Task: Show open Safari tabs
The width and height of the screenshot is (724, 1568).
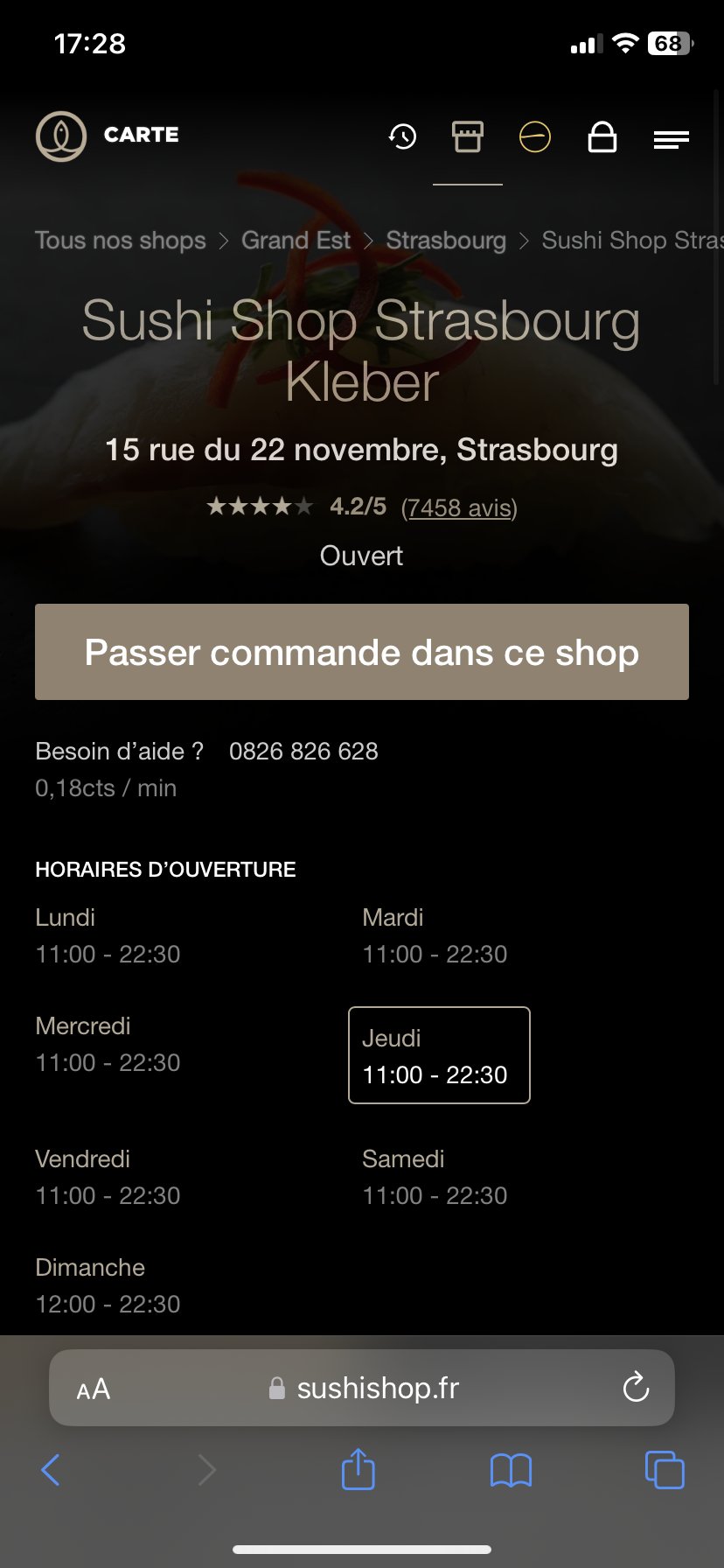Action: 665,1470
